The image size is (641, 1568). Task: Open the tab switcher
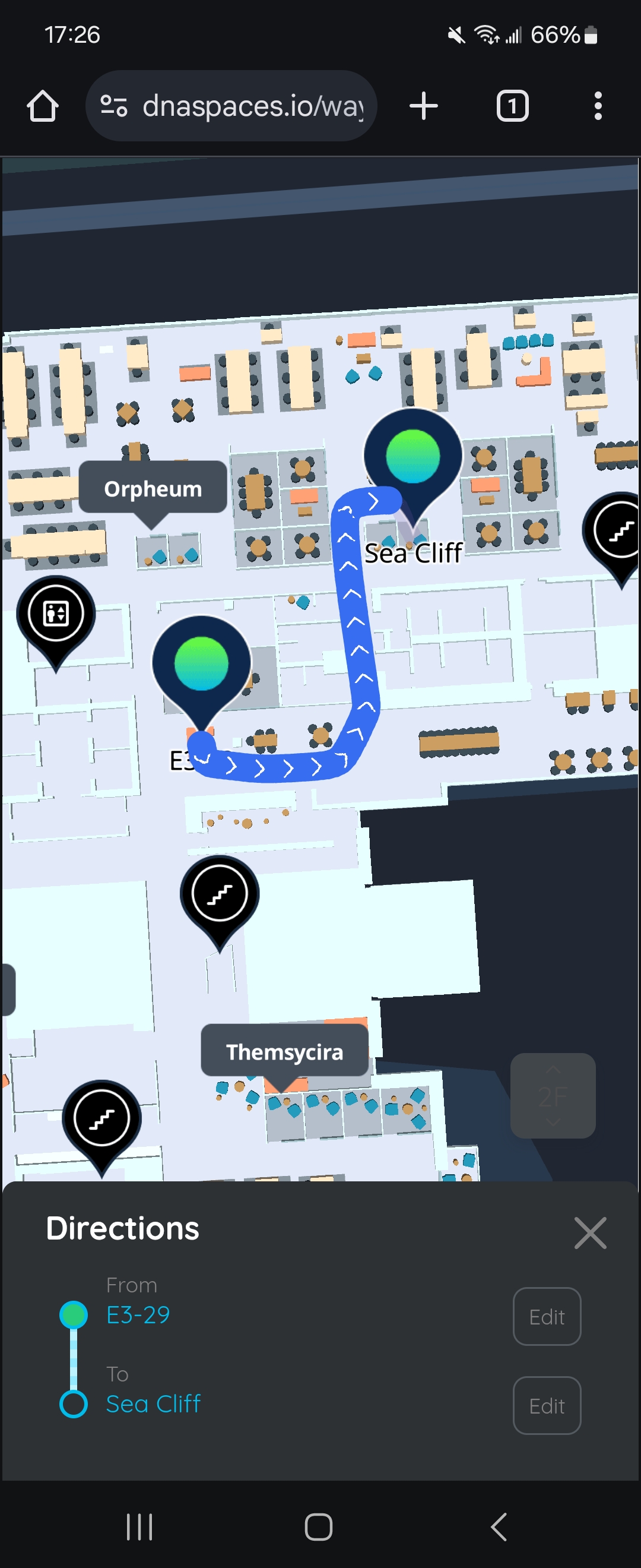pos(512,106)
